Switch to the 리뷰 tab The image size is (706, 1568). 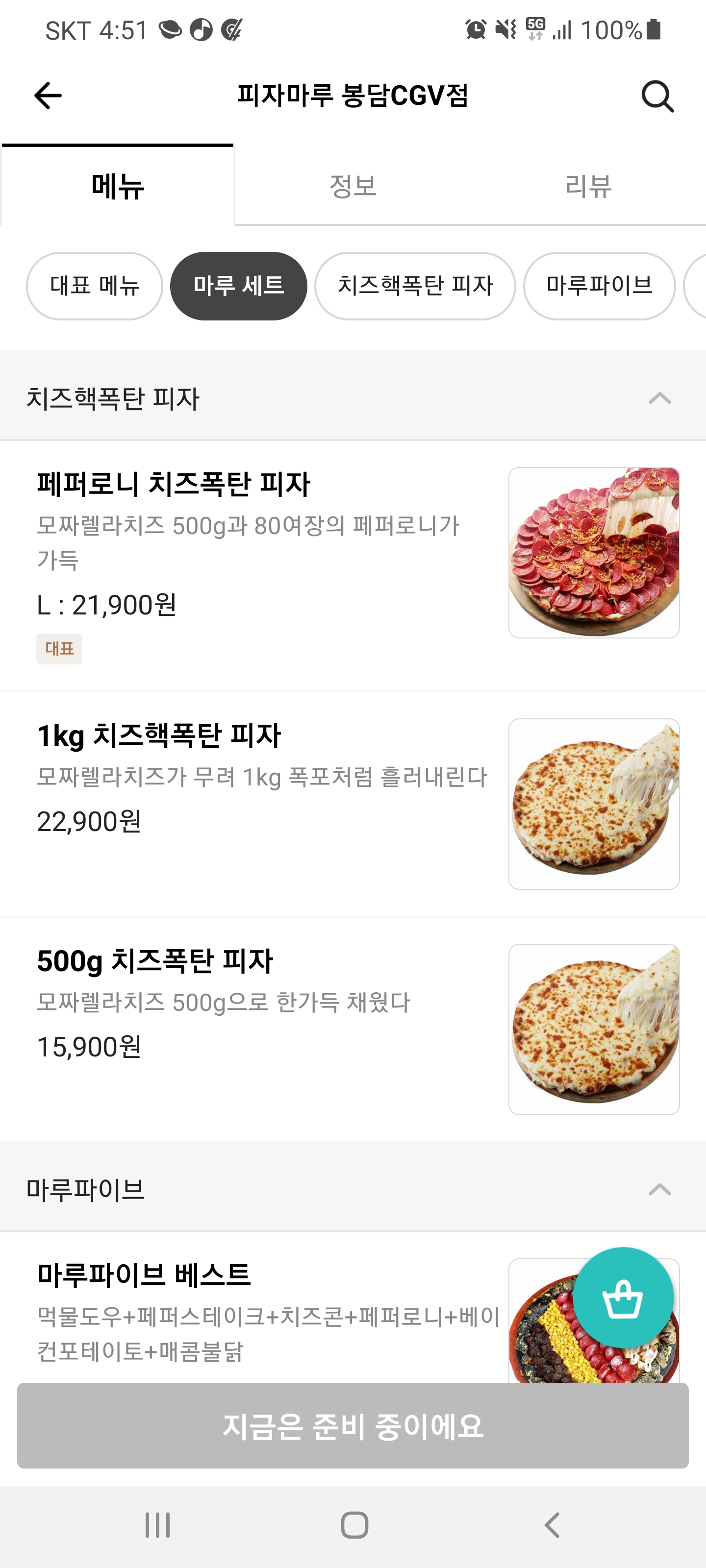point(588,186)
